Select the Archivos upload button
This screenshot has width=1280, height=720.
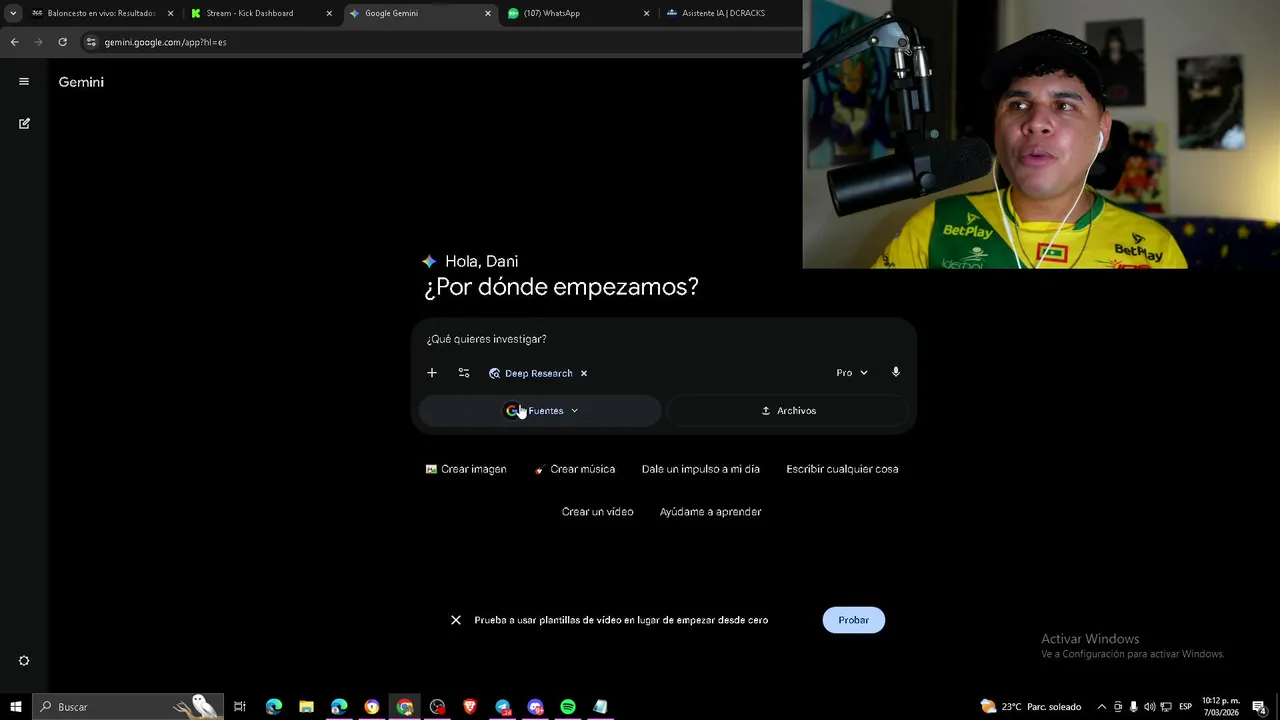[788, 411]
